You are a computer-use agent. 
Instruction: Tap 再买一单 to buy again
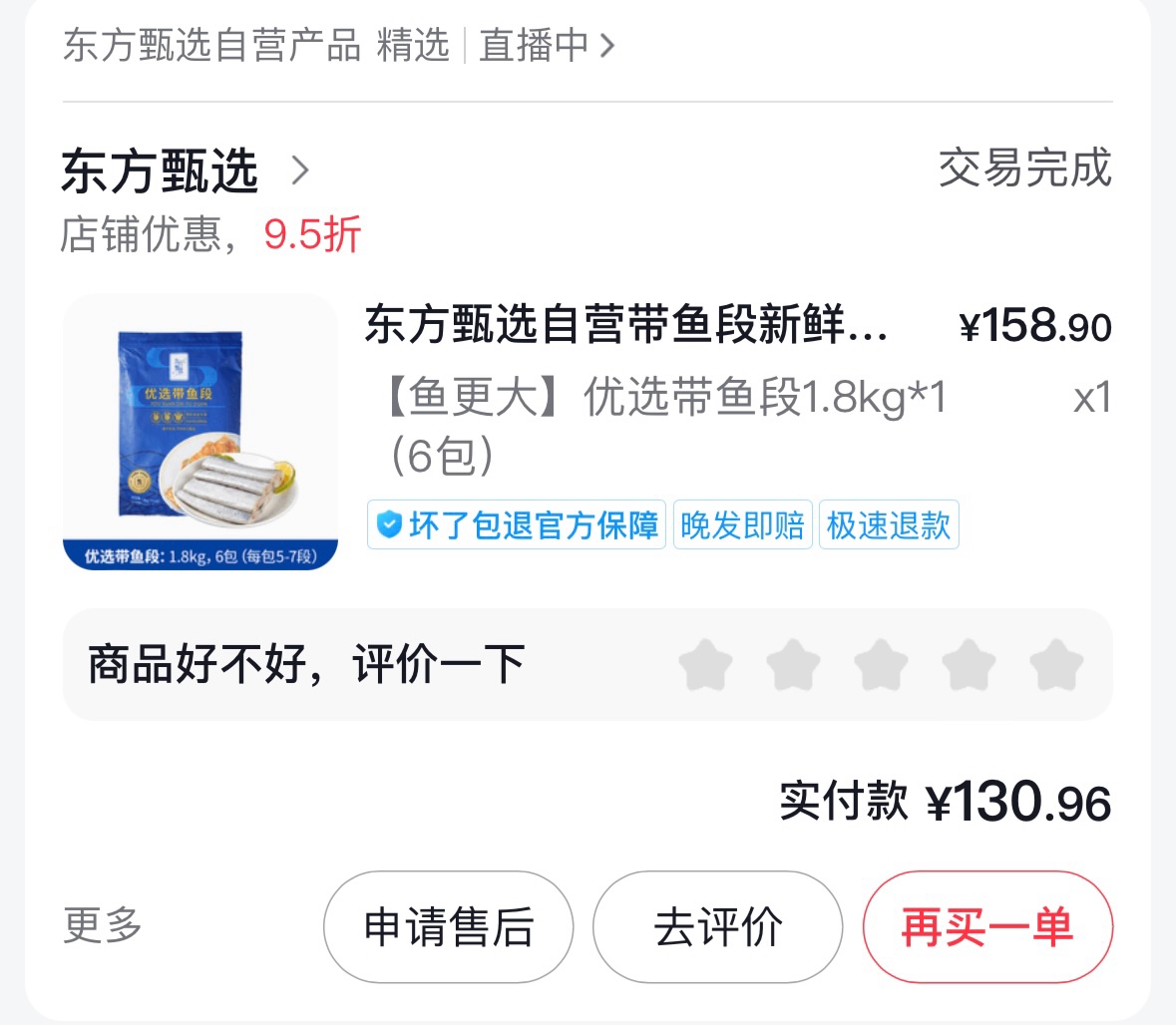[x=986, y=926]
